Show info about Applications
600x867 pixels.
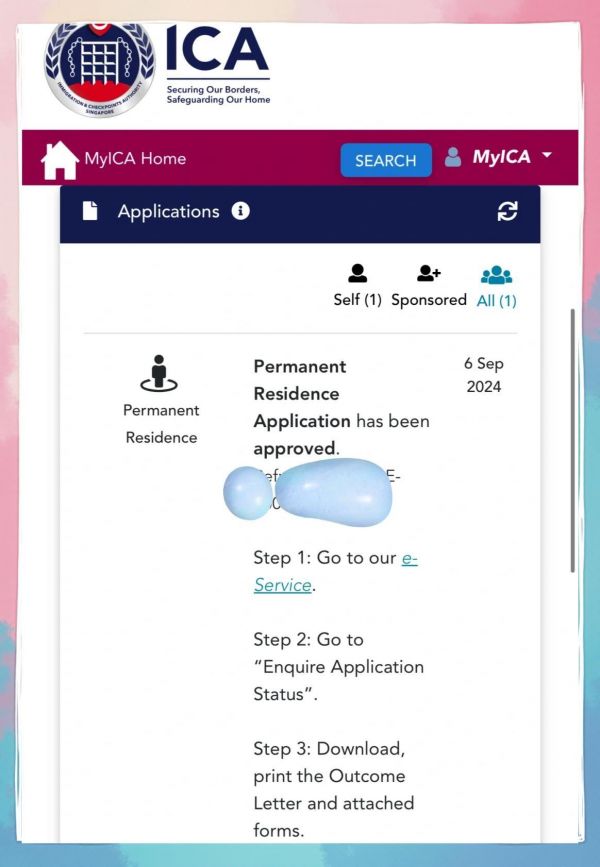click(240, 211)
